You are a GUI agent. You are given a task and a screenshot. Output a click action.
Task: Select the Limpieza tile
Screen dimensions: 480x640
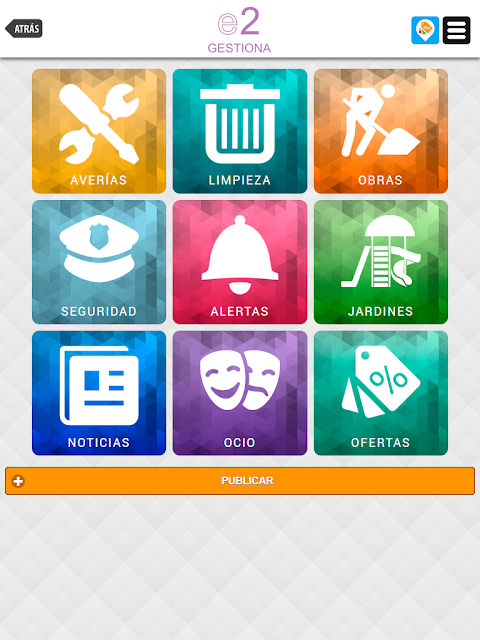pyautogui.click(x=240, y=131)
